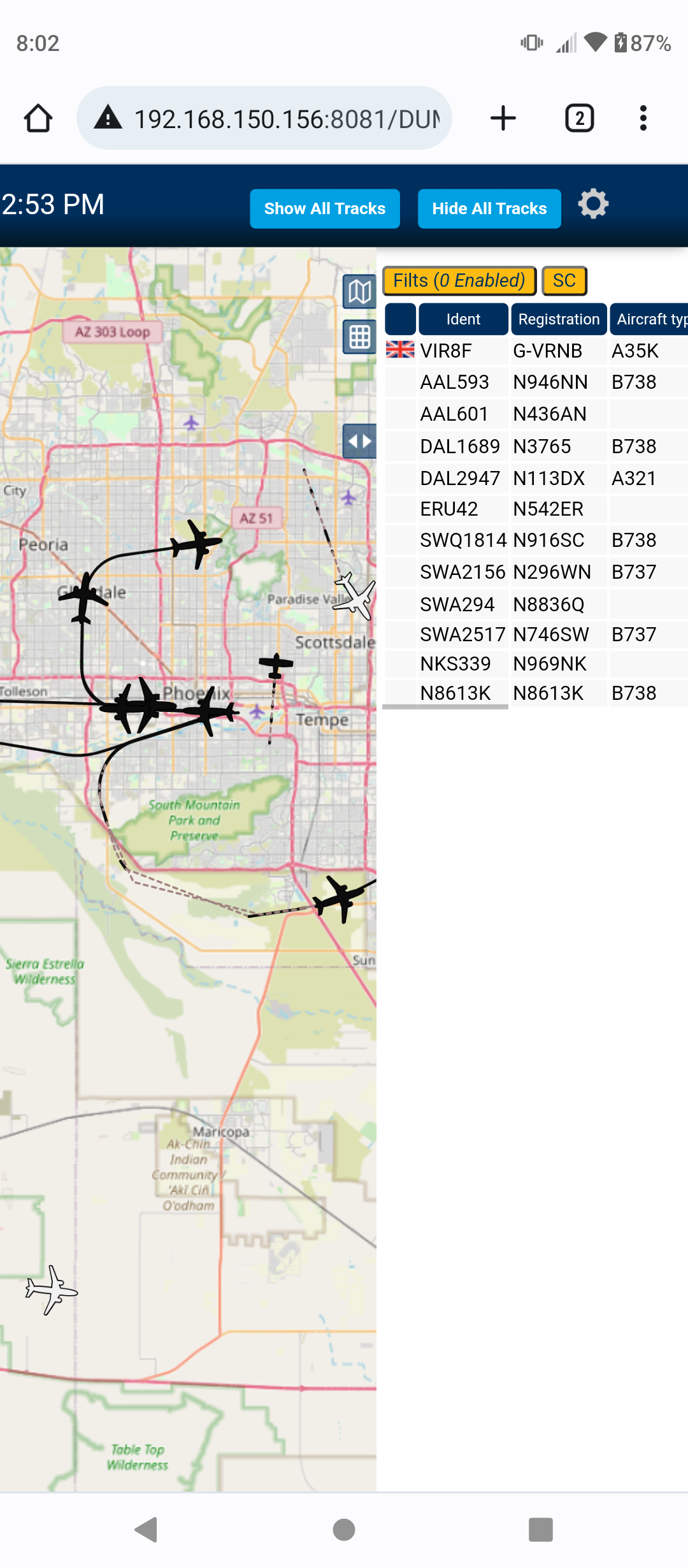Tap the Show All Tracks button
The width and height of the screenshot is (688, 1568).
click(x=325, y=208)
